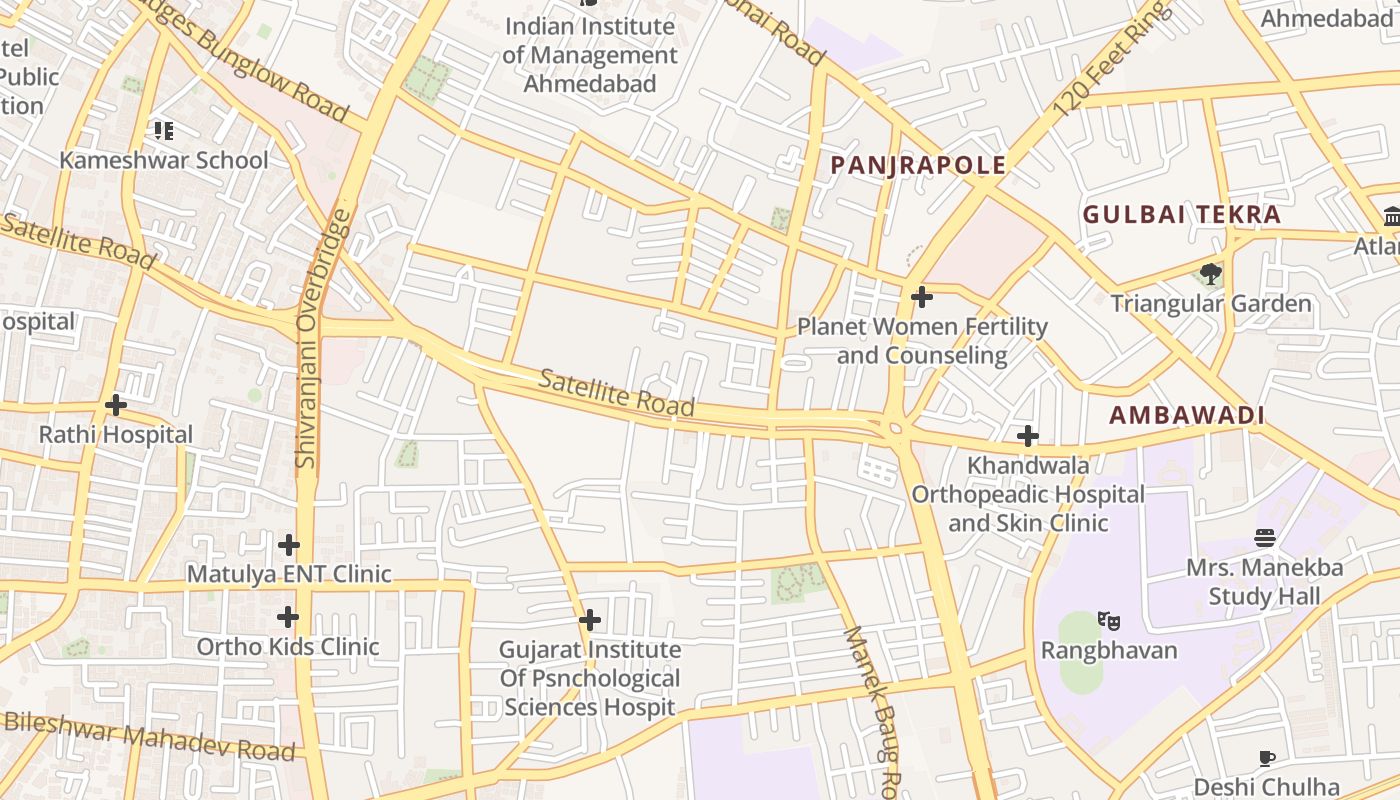
Task: Select the Kameshwar School map marker
Action: point(164,130)
